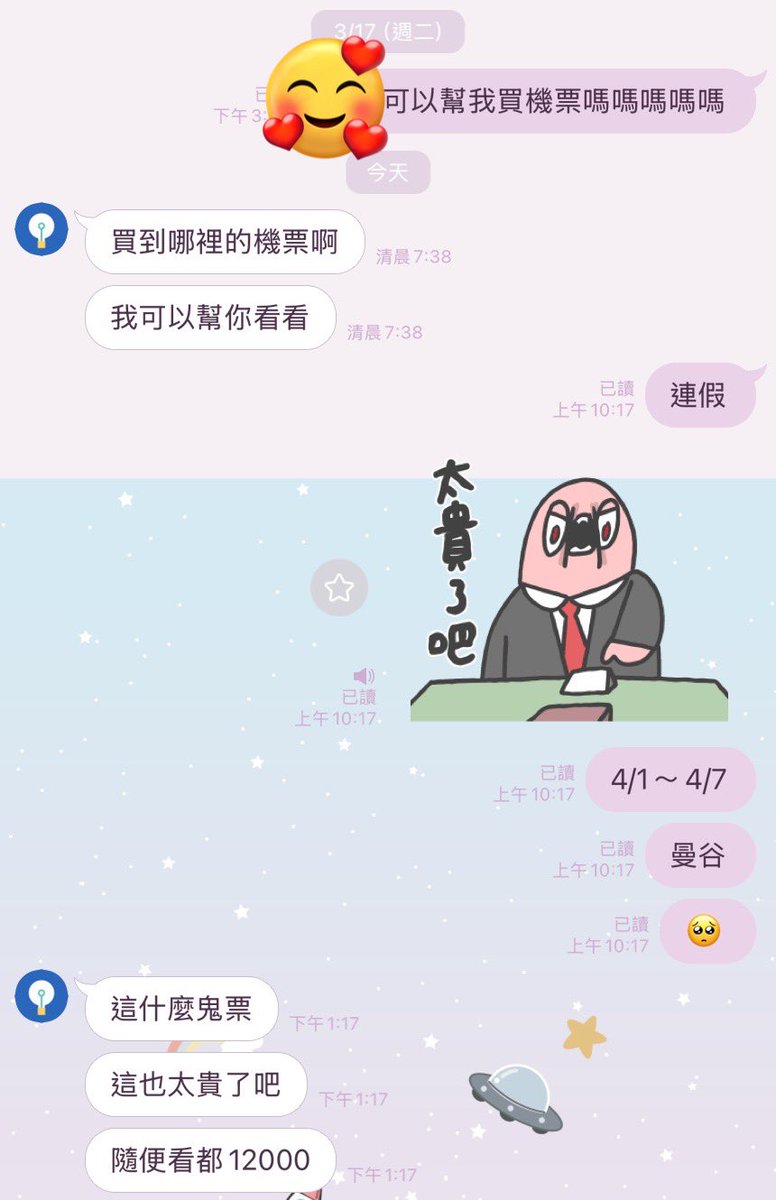Tap the 連假 message bubble

click(x=703, y=396)
